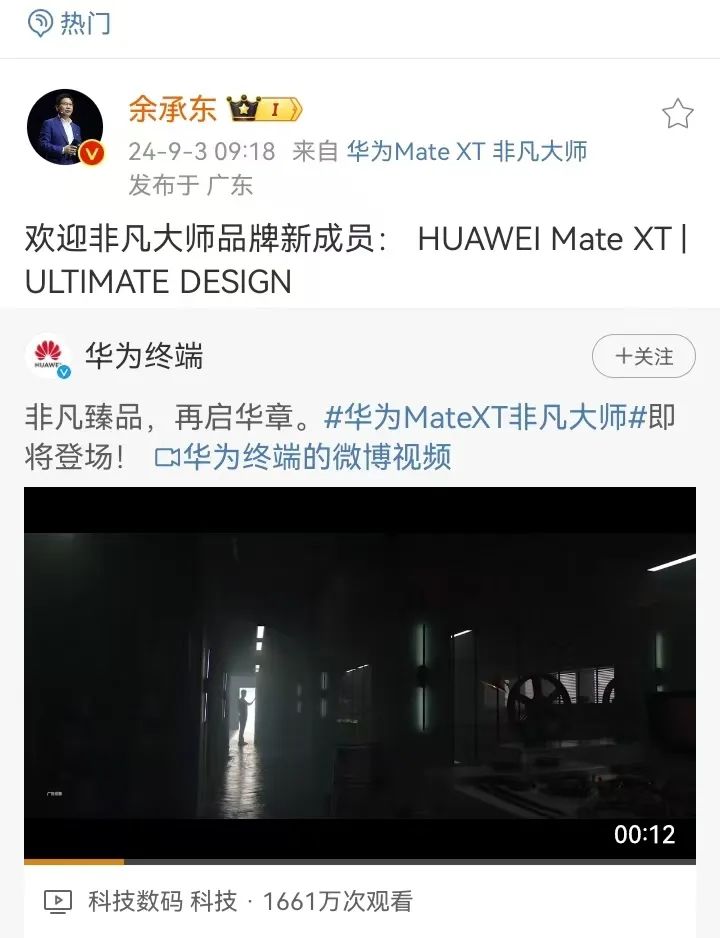This screenshot has width=720, height=938.
Task: Open 华为终端 account avatar
Action: click(47, 356)
